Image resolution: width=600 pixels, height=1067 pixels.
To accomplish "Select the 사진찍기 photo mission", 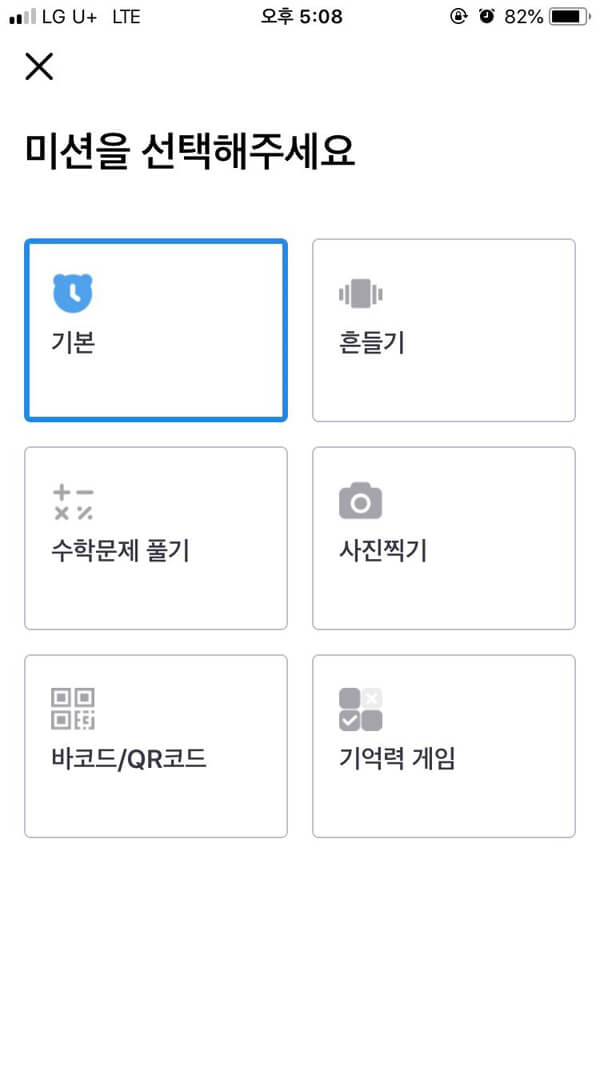I will pos(444,538).
